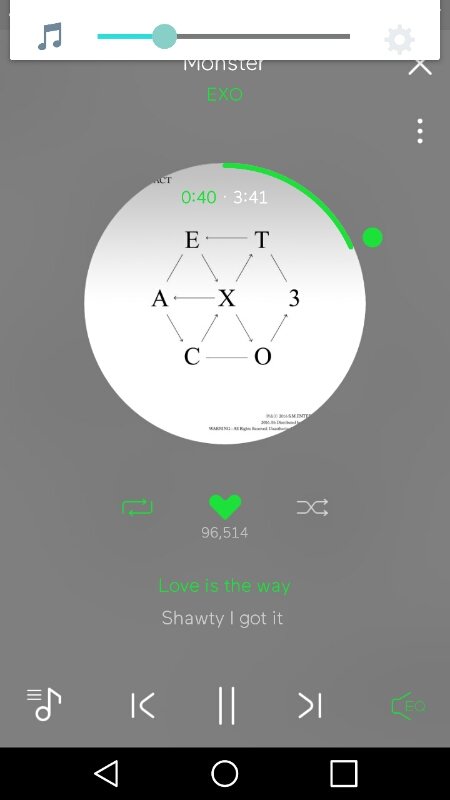Open volume settings gear icon

[399, 38]
